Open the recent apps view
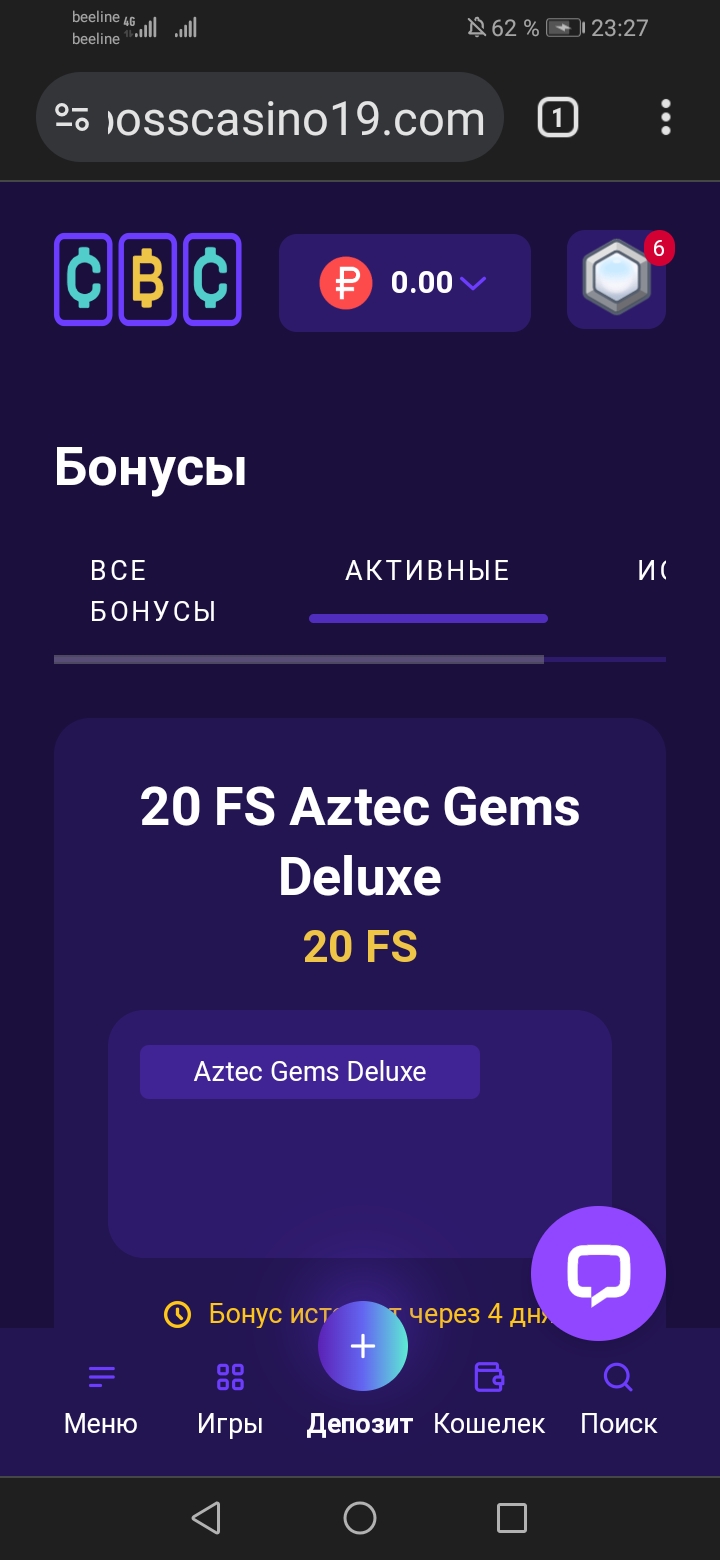The width and height of the screenshot is (720, 1560). [x=511, y=1518]
